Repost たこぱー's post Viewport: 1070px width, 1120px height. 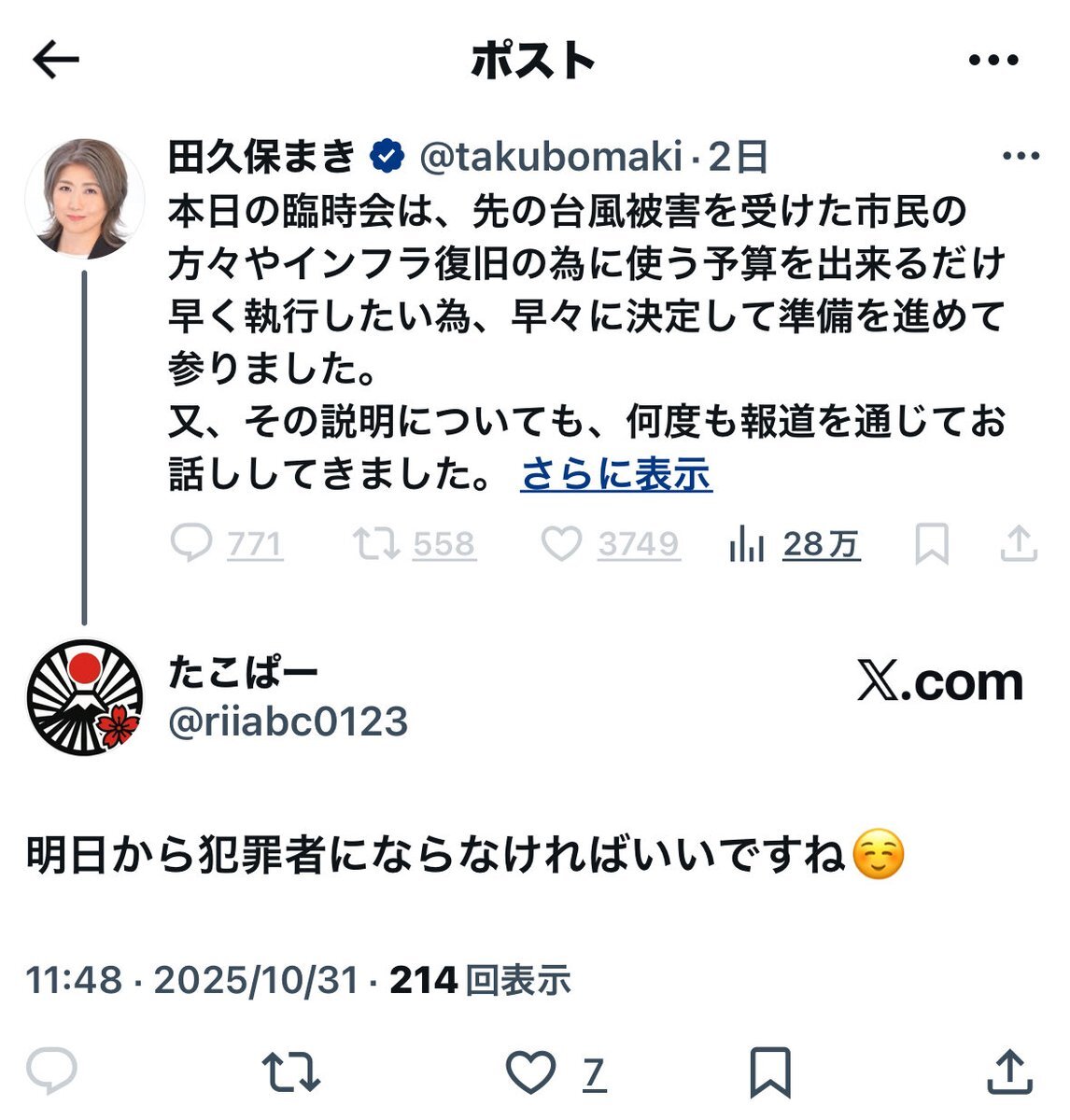pos(291,1071)
